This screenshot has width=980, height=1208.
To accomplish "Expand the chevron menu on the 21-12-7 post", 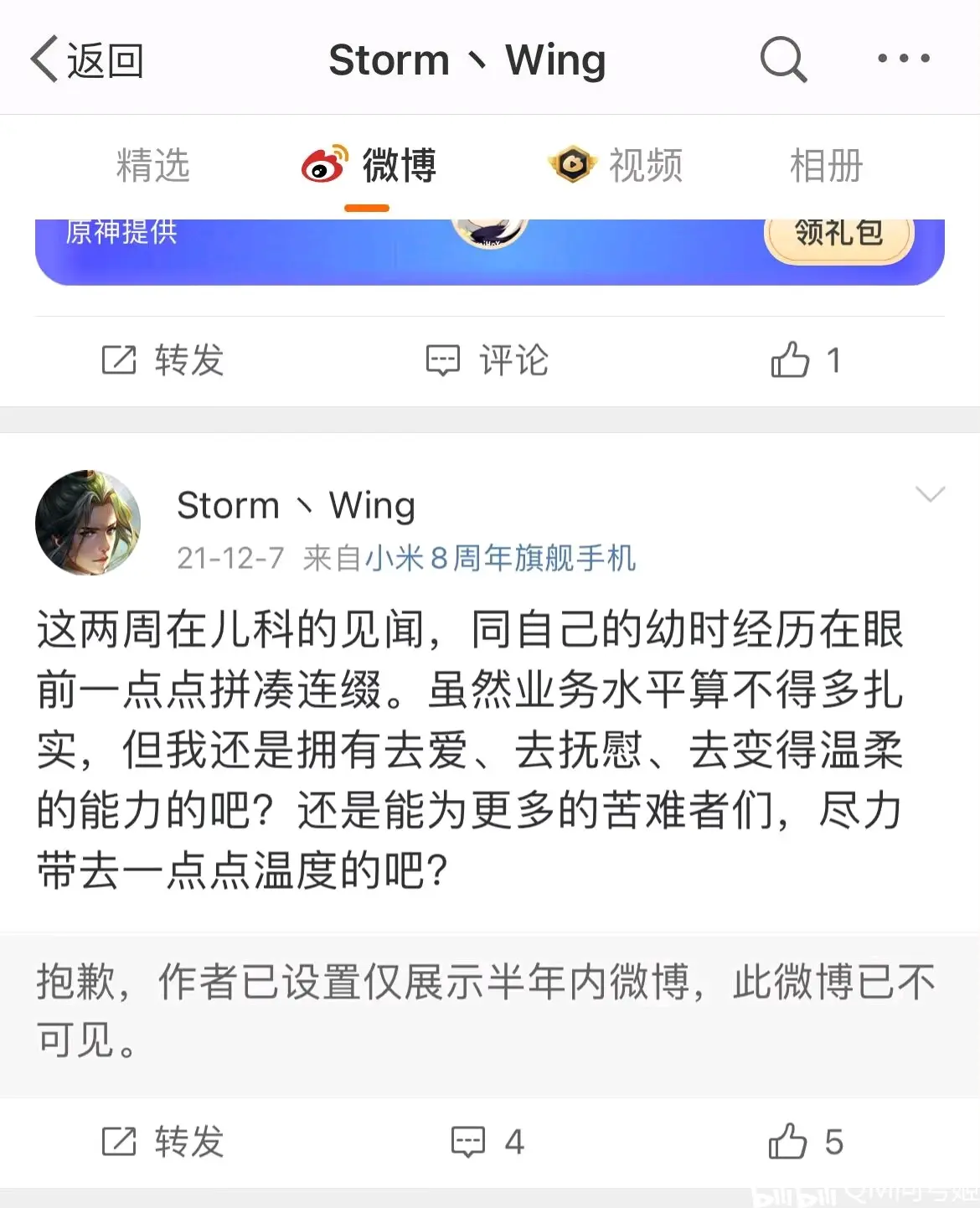I will tap(930, 494).
